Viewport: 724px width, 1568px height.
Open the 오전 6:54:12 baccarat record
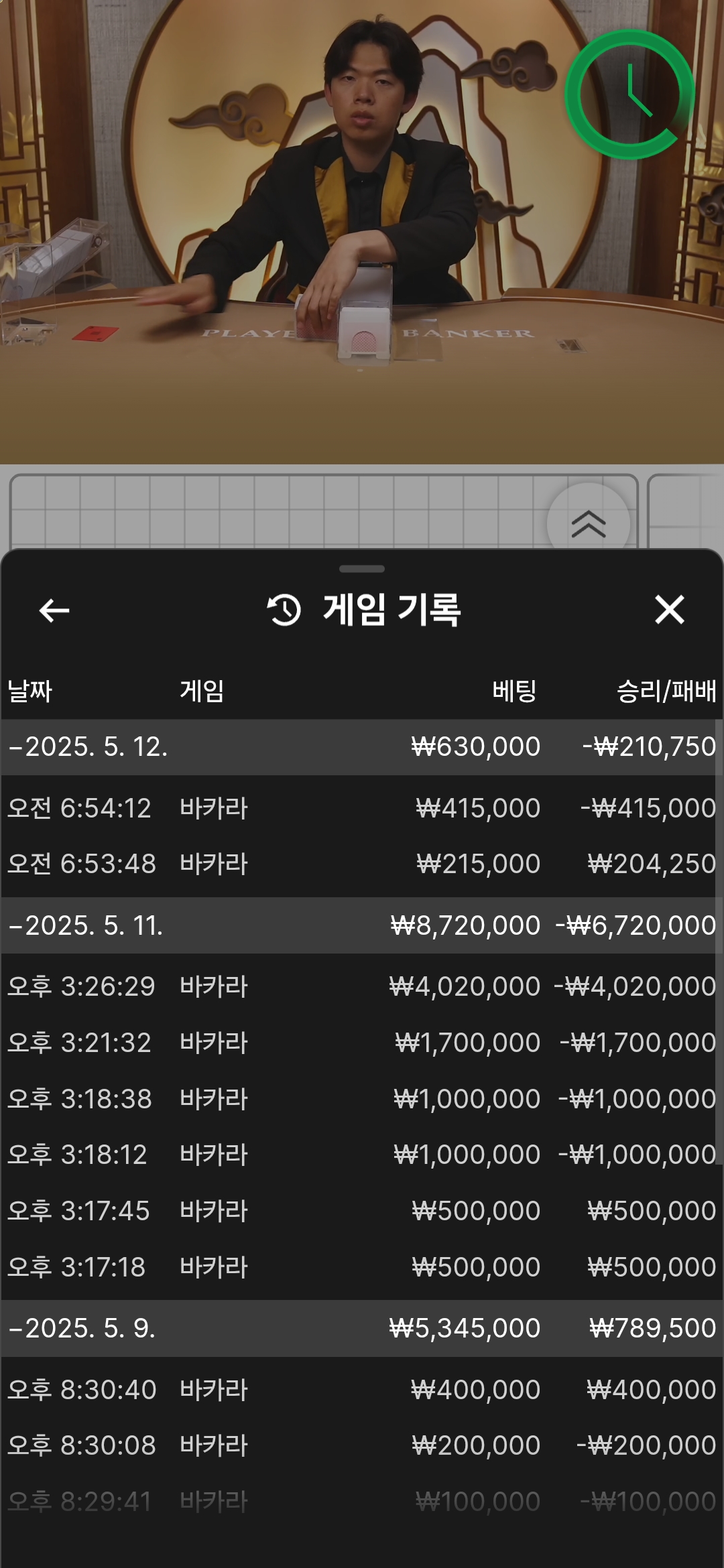(x=361, y=808)
